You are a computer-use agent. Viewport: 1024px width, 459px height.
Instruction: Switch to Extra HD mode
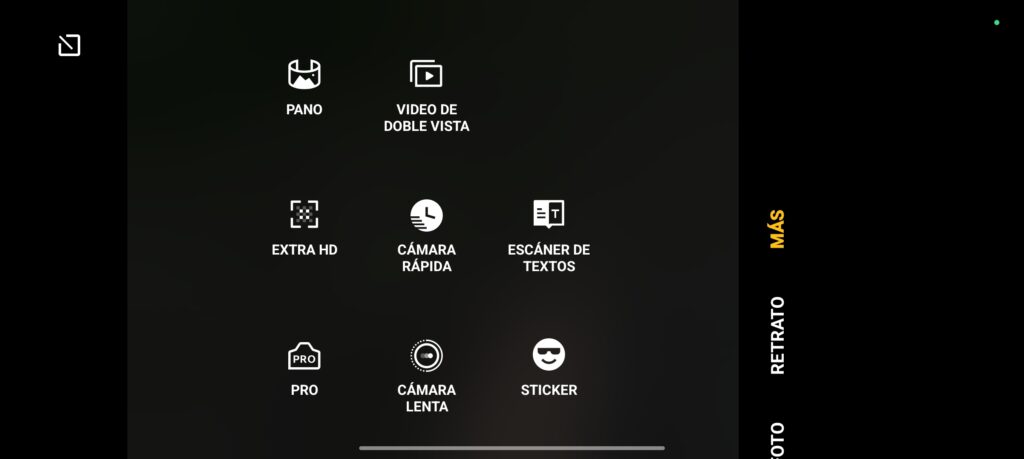pos(304,227)
